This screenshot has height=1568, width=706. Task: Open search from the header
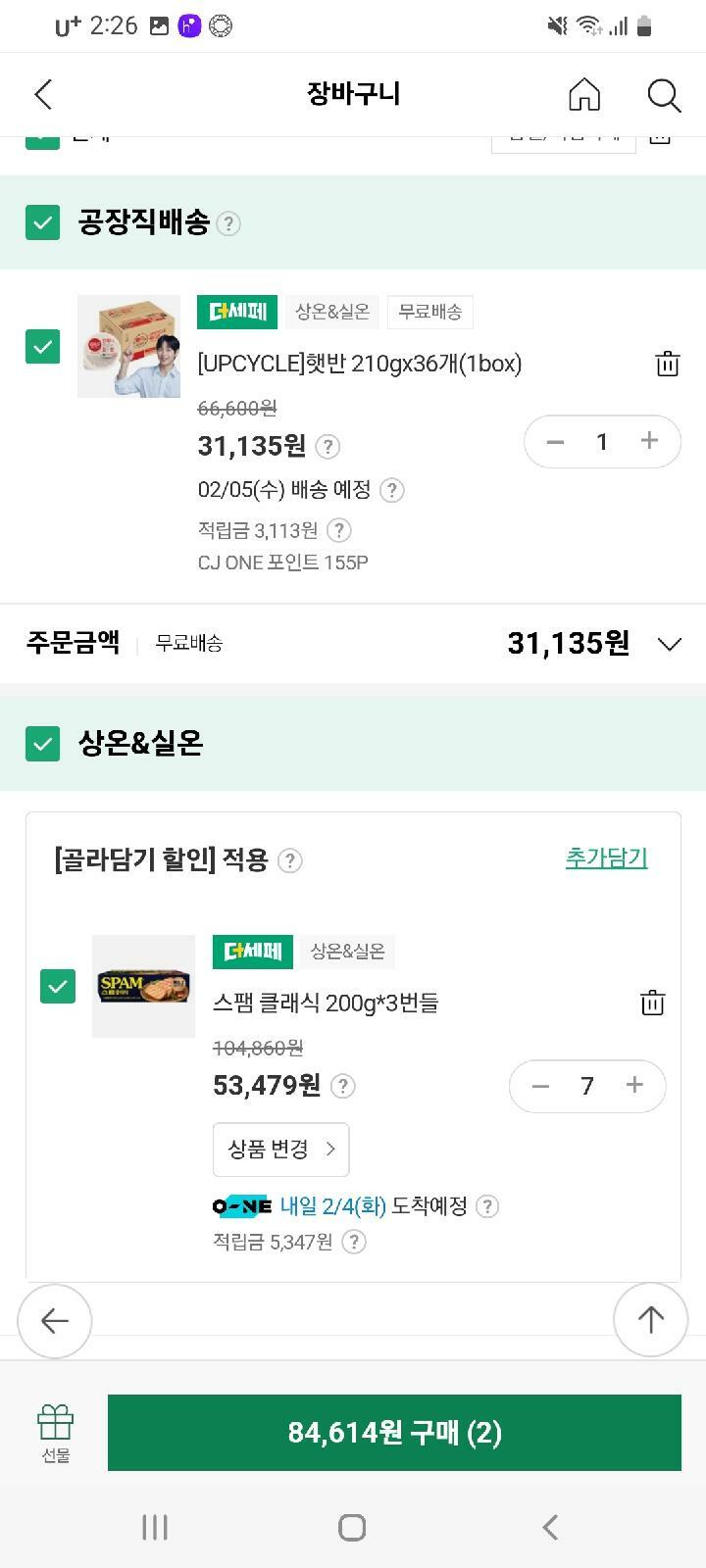(664, 95)
